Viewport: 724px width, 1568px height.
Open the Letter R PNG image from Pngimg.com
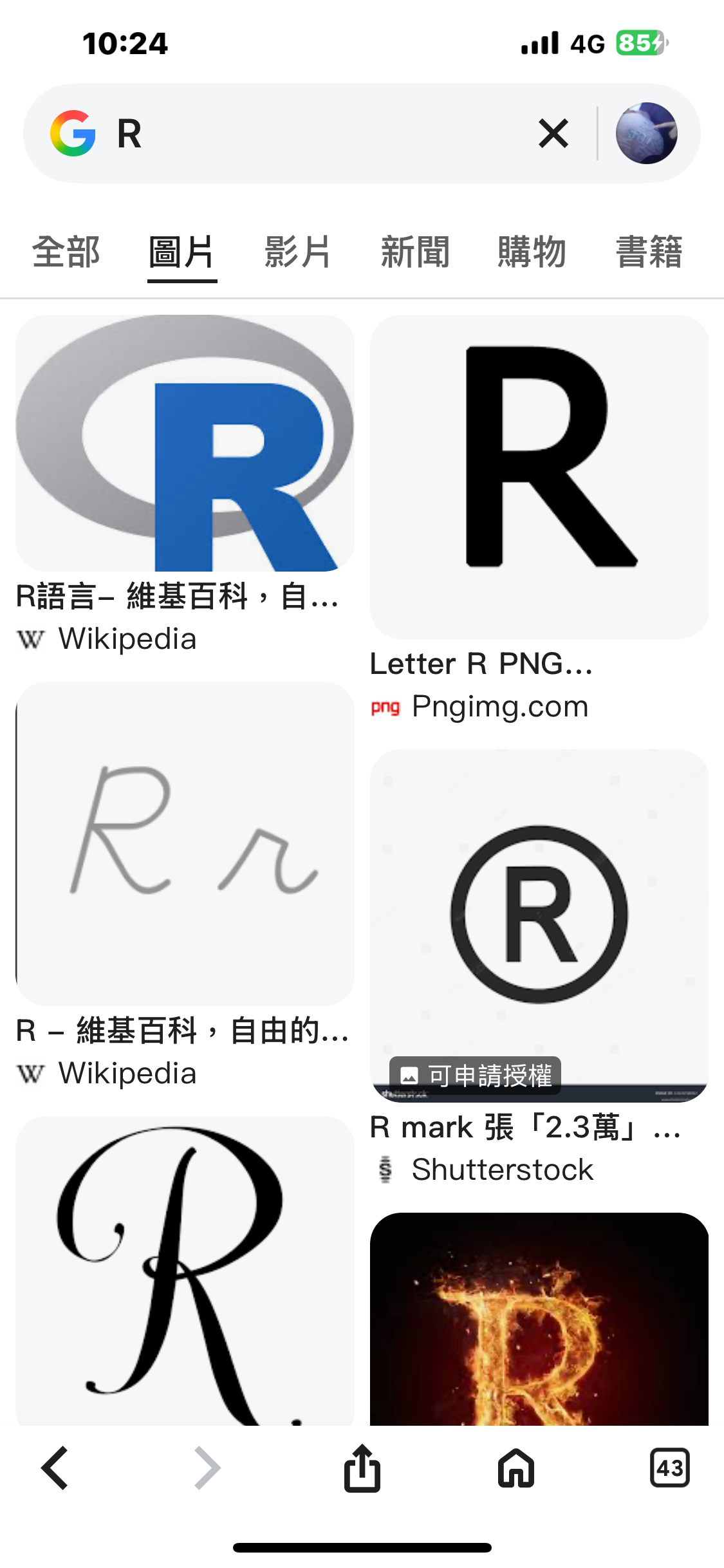coord(539,476)
